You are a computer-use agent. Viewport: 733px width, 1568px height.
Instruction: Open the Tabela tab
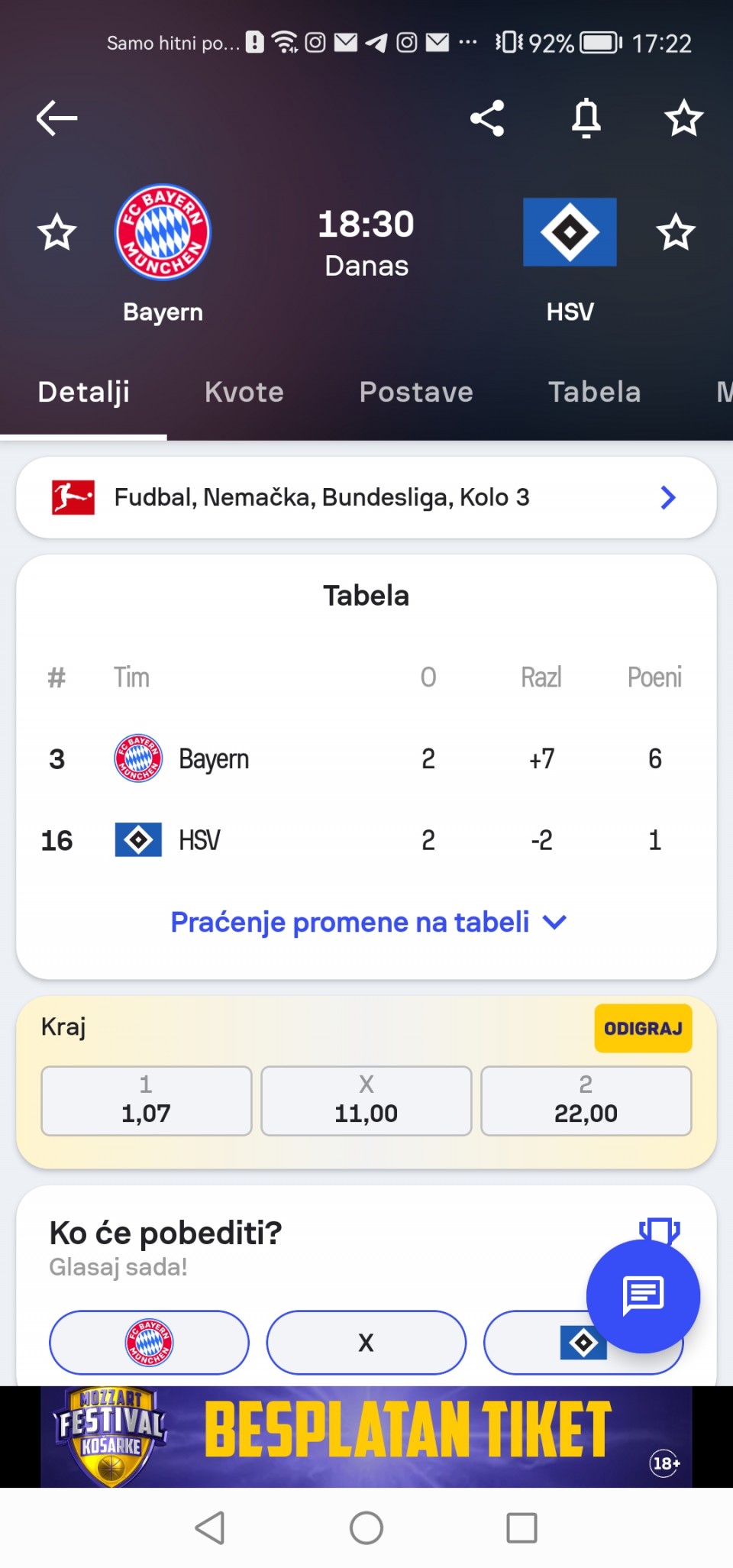tap(595, 392)
